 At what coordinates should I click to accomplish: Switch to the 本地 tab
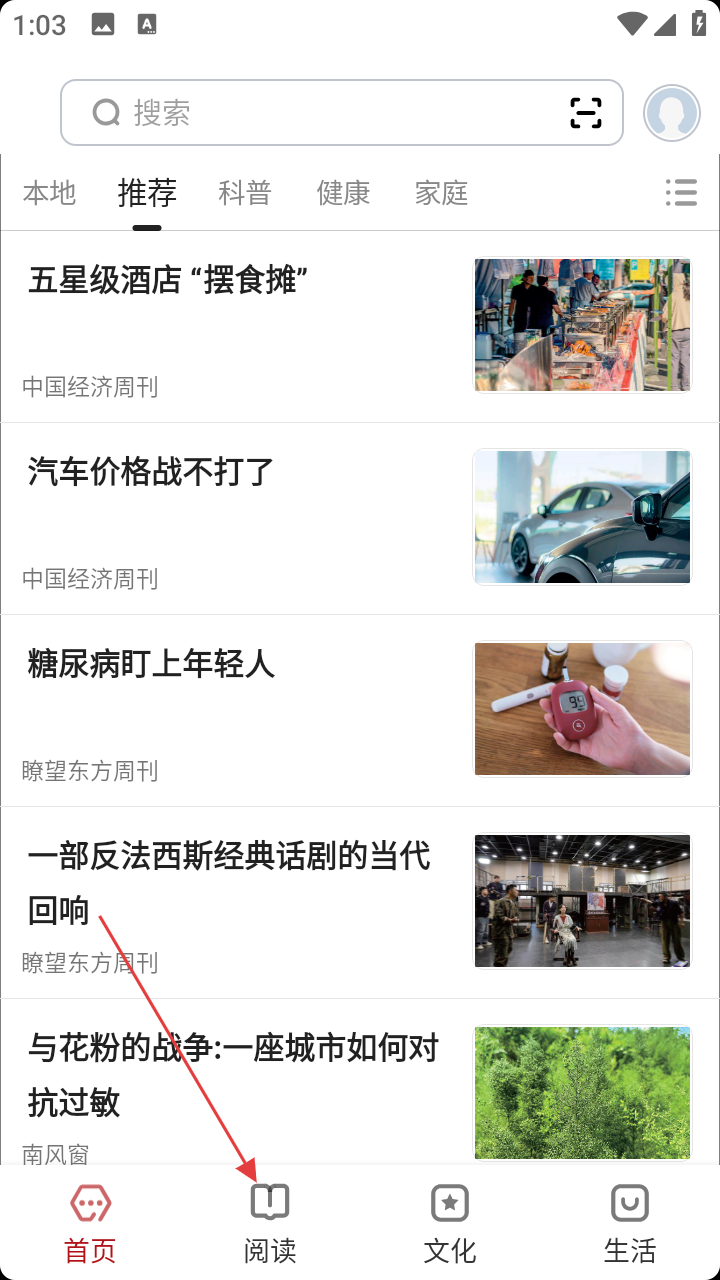49,193
